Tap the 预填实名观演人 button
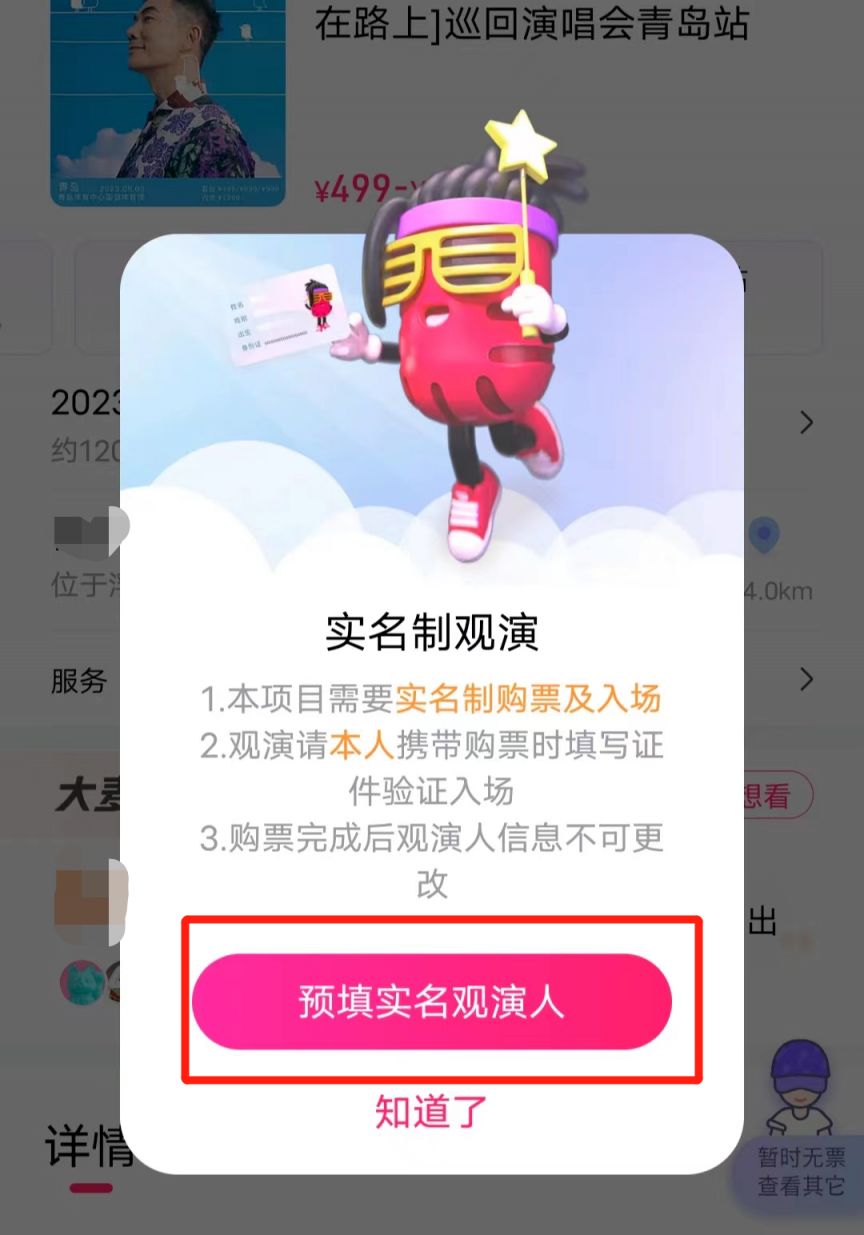The width and height of the screenshot is (864, 1235). coord(432,1001)
